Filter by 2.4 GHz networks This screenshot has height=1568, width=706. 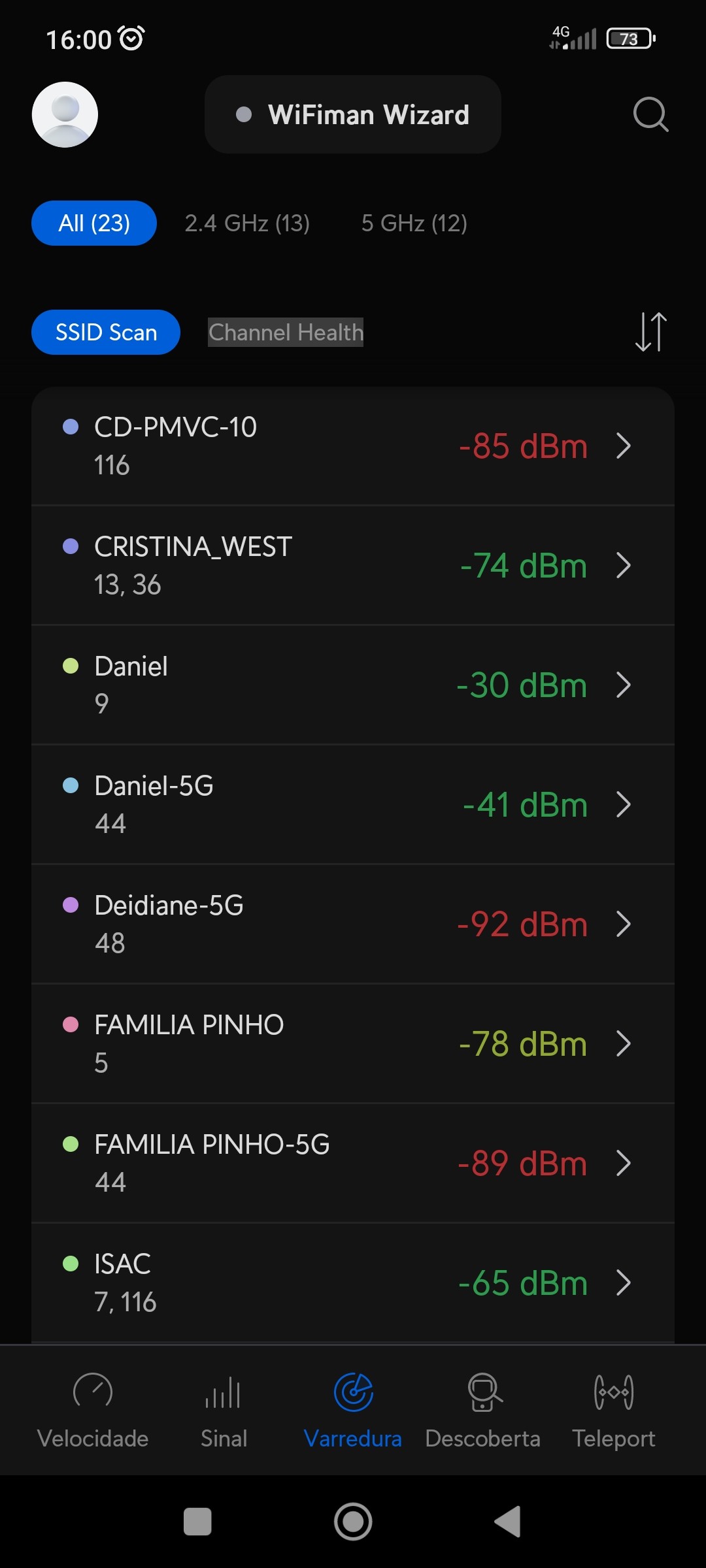coord(247,223)
